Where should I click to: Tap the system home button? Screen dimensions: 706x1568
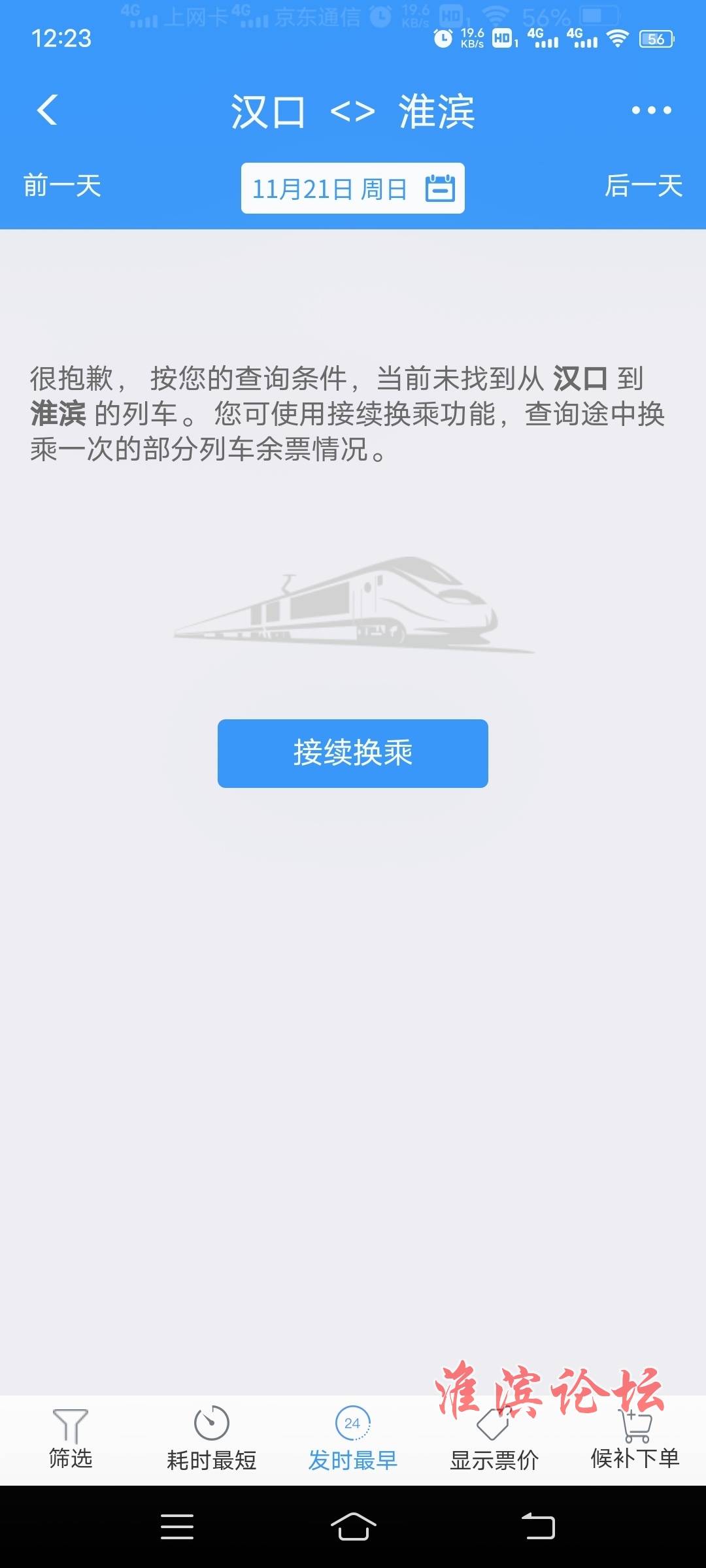pyautogui.click(x=353, y=1527)
